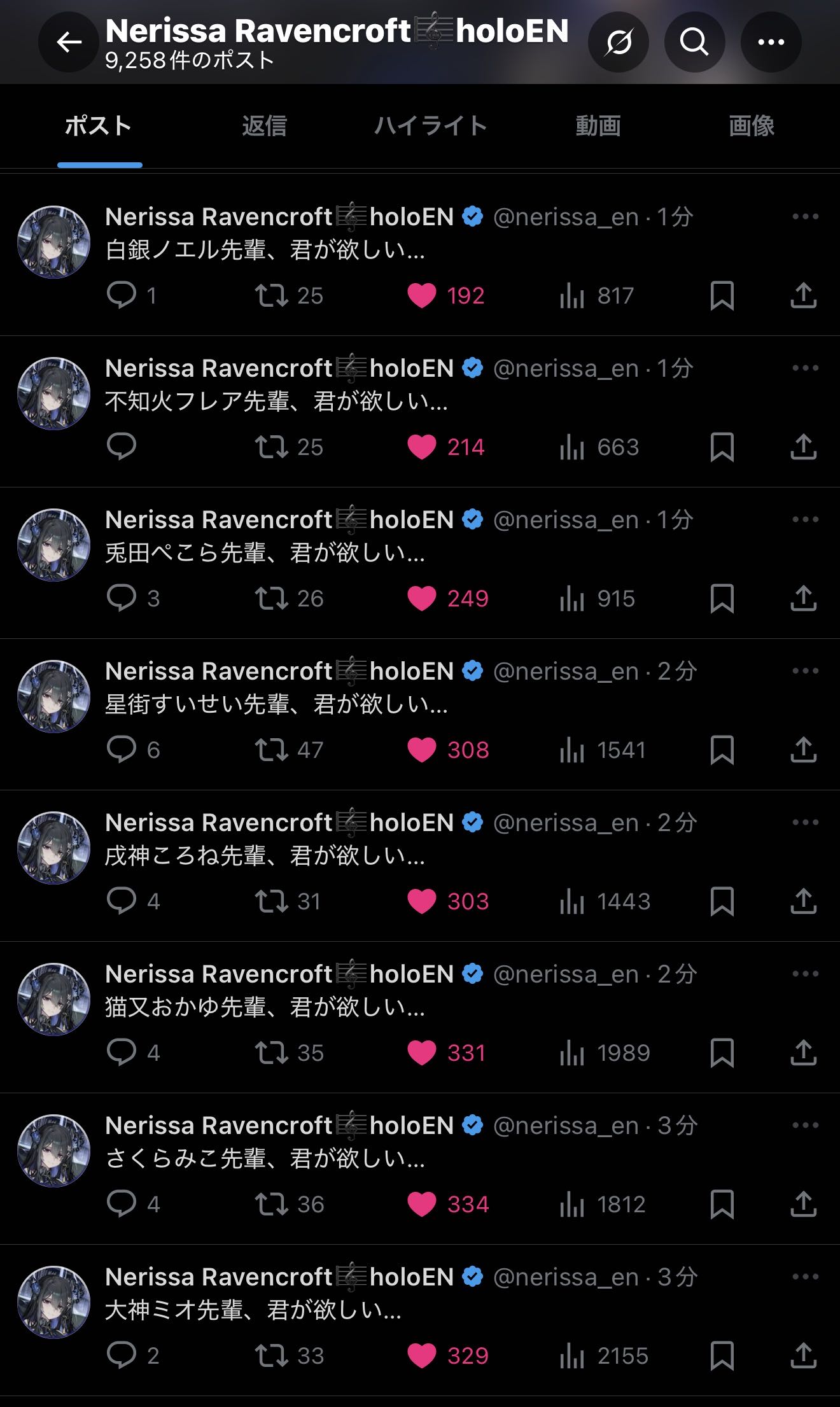840x1407 pixels.
Task: Tap the Grok slash-circle icon
Action: 619,42
